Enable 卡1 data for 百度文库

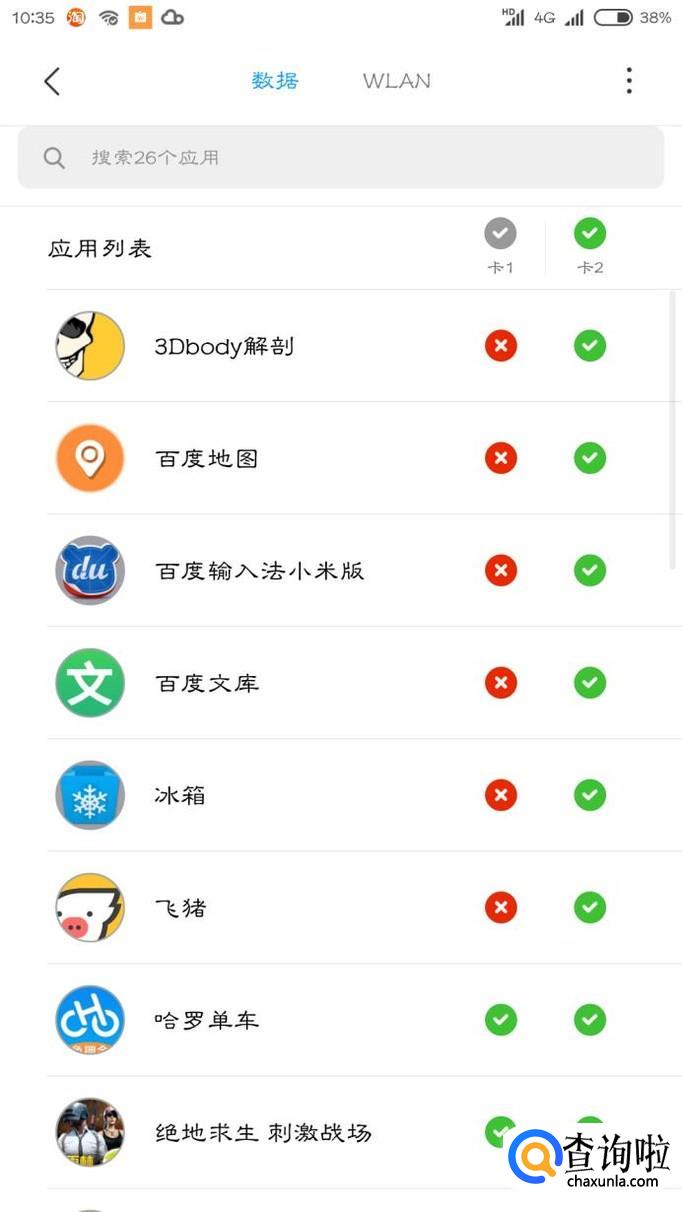[501, 683]
